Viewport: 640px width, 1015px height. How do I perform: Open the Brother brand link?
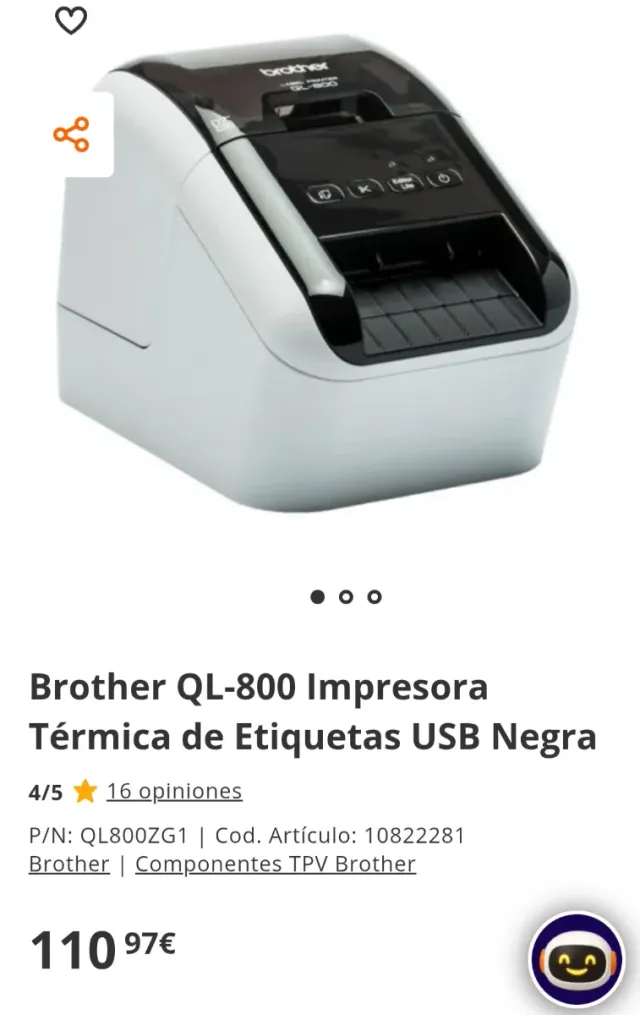[x=69, y=864]
